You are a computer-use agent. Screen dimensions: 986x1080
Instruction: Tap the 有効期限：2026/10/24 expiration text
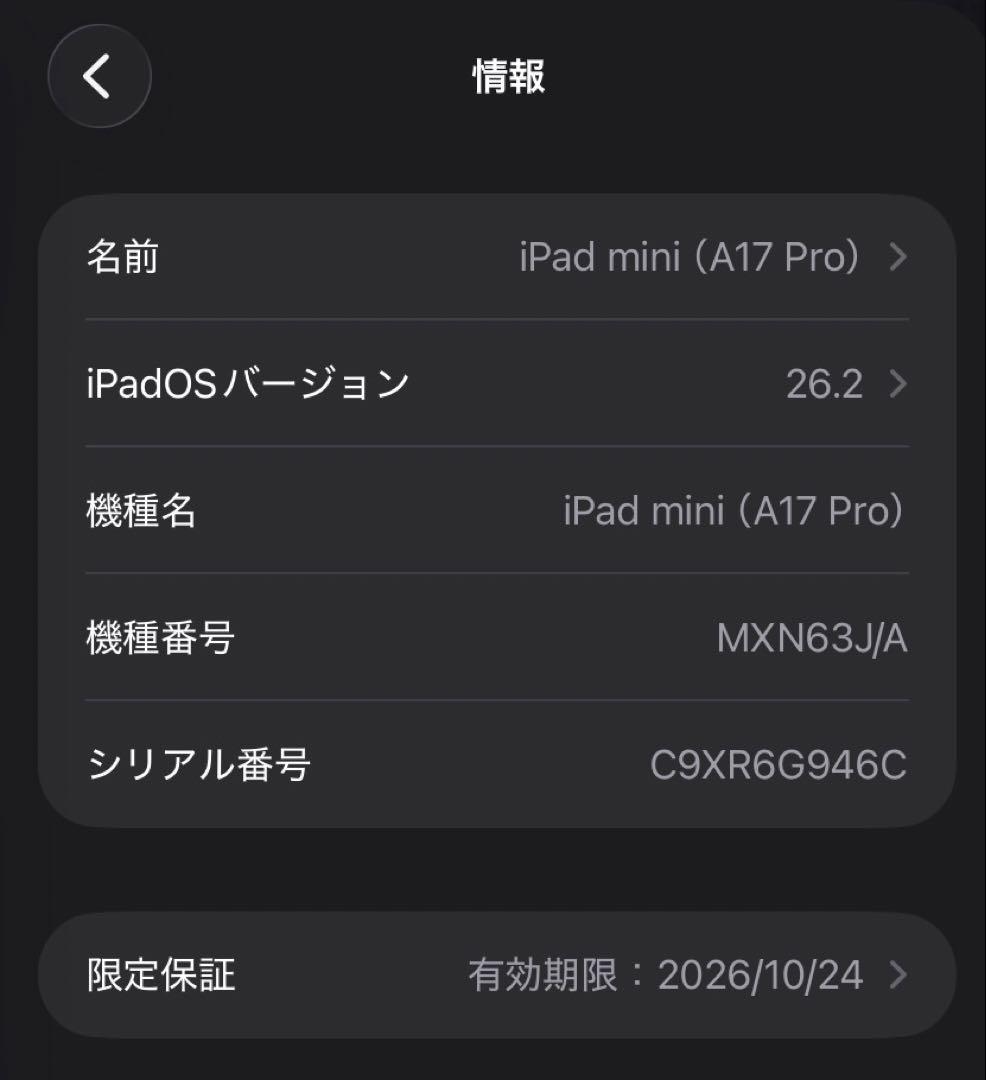click(x=665, y=974)
